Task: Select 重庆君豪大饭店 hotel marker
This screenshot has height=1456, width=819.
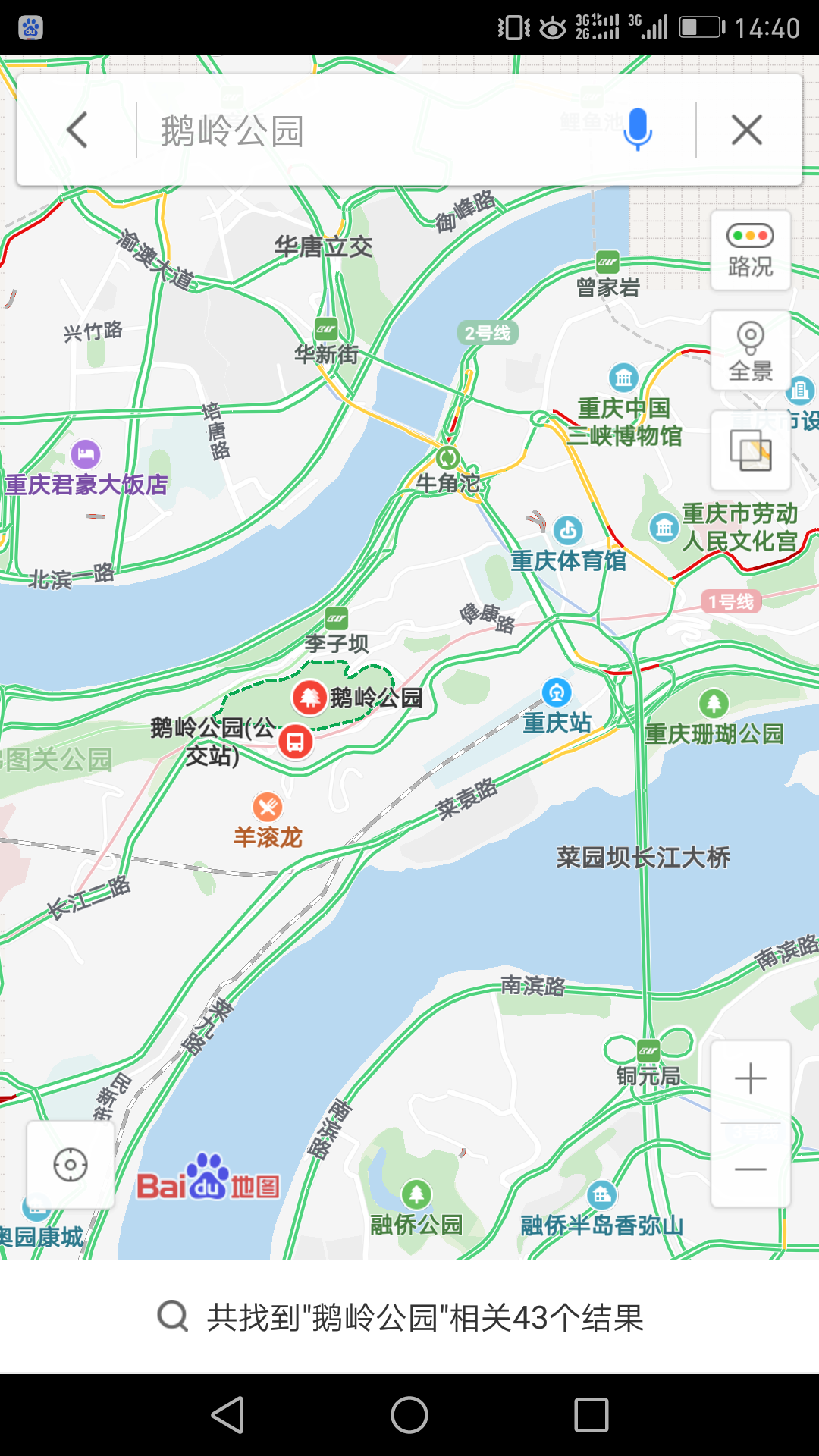Action: click(86, 455)
